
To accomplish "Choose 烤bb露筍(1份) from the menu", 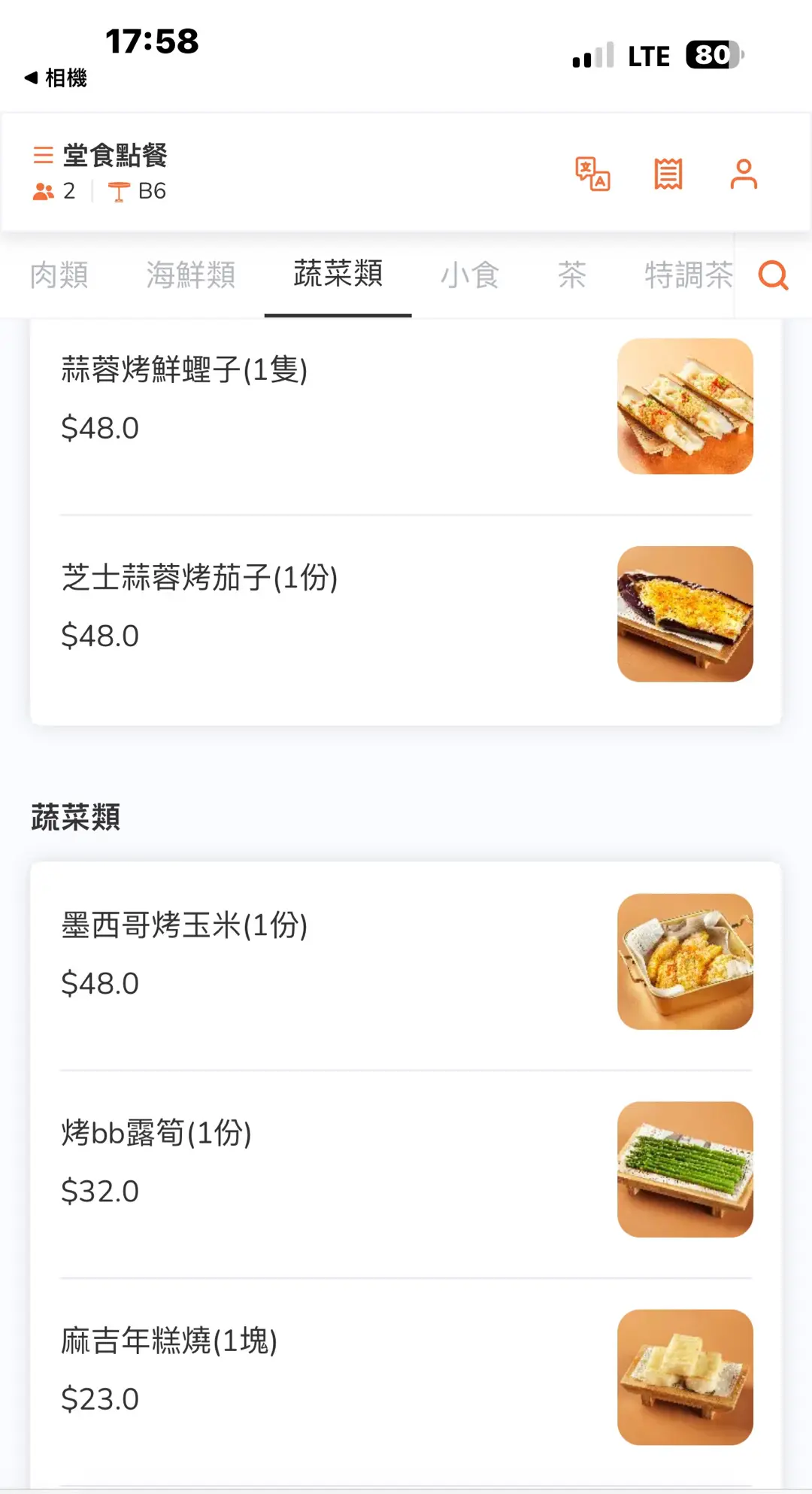I will [406, 1169].
